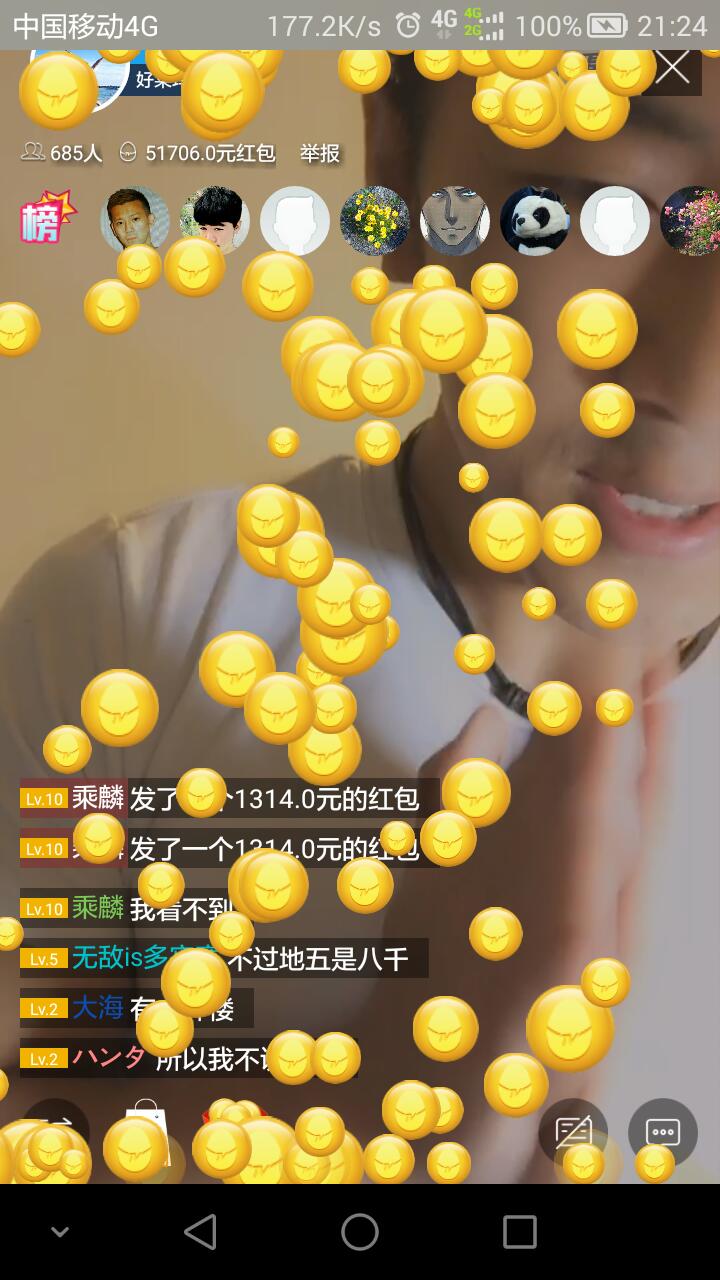
Task: Open the gift box icon
Action: 234,1132
